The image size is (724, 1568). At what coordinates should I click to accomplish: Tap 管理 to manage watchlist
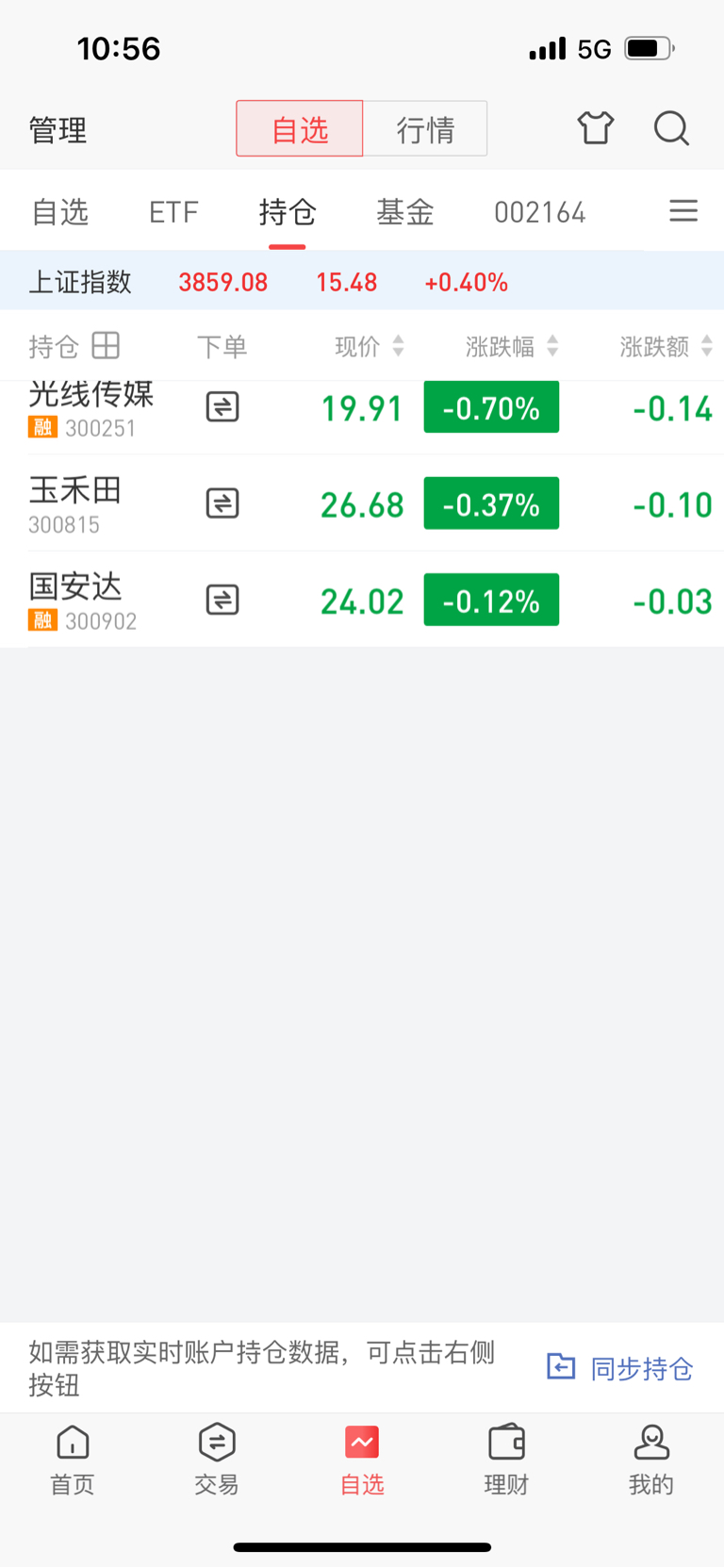[x=58, y=130]
